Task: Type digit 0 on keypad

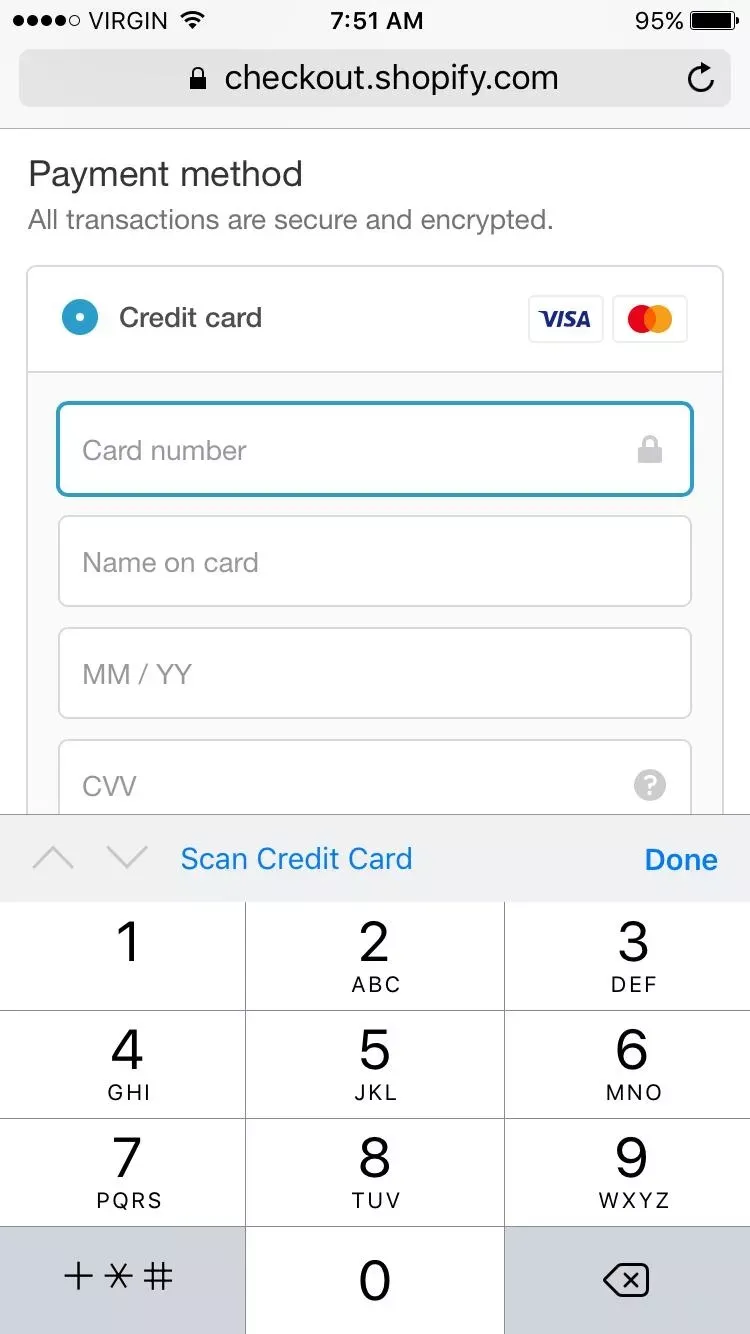Action: [375, 1280]
